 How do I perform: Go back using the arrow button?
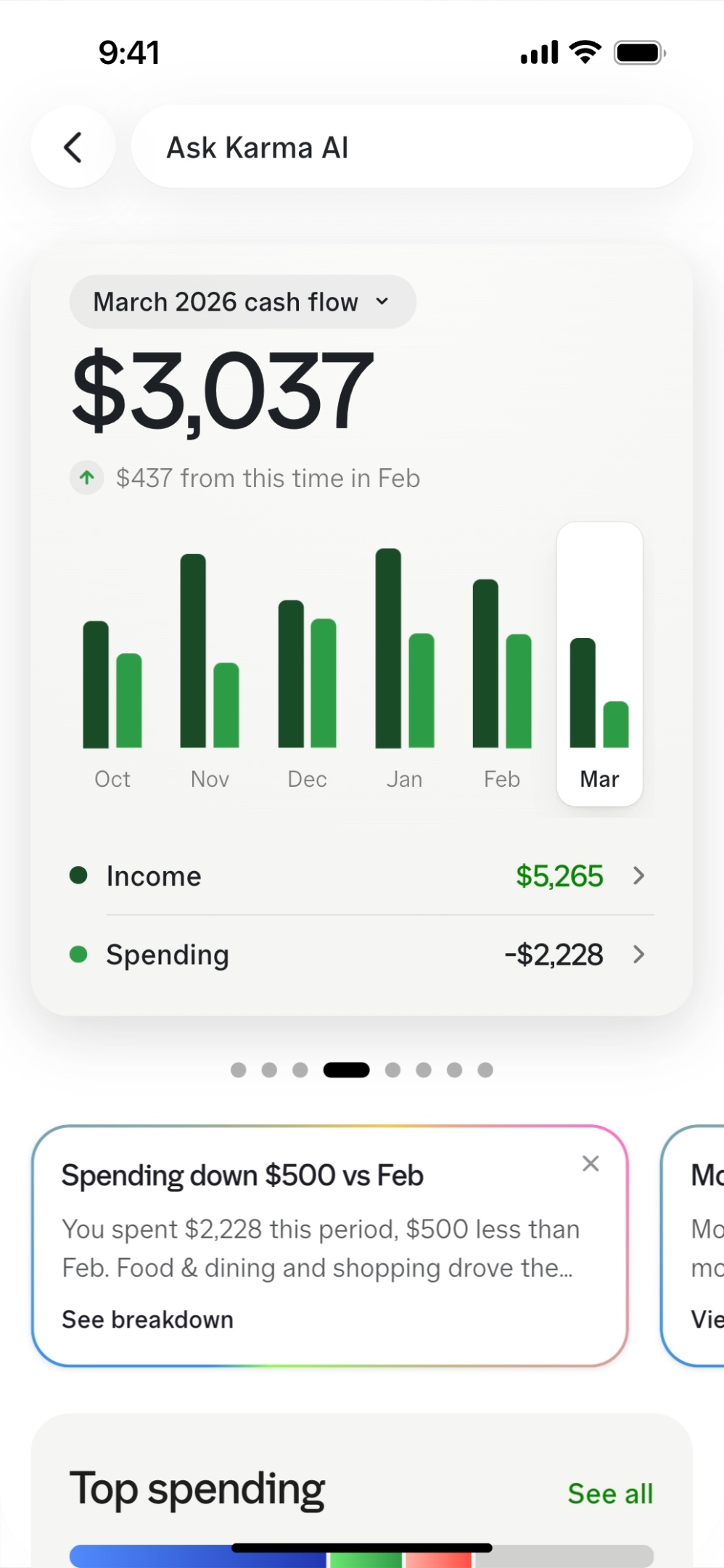click(x=73, y=147)
